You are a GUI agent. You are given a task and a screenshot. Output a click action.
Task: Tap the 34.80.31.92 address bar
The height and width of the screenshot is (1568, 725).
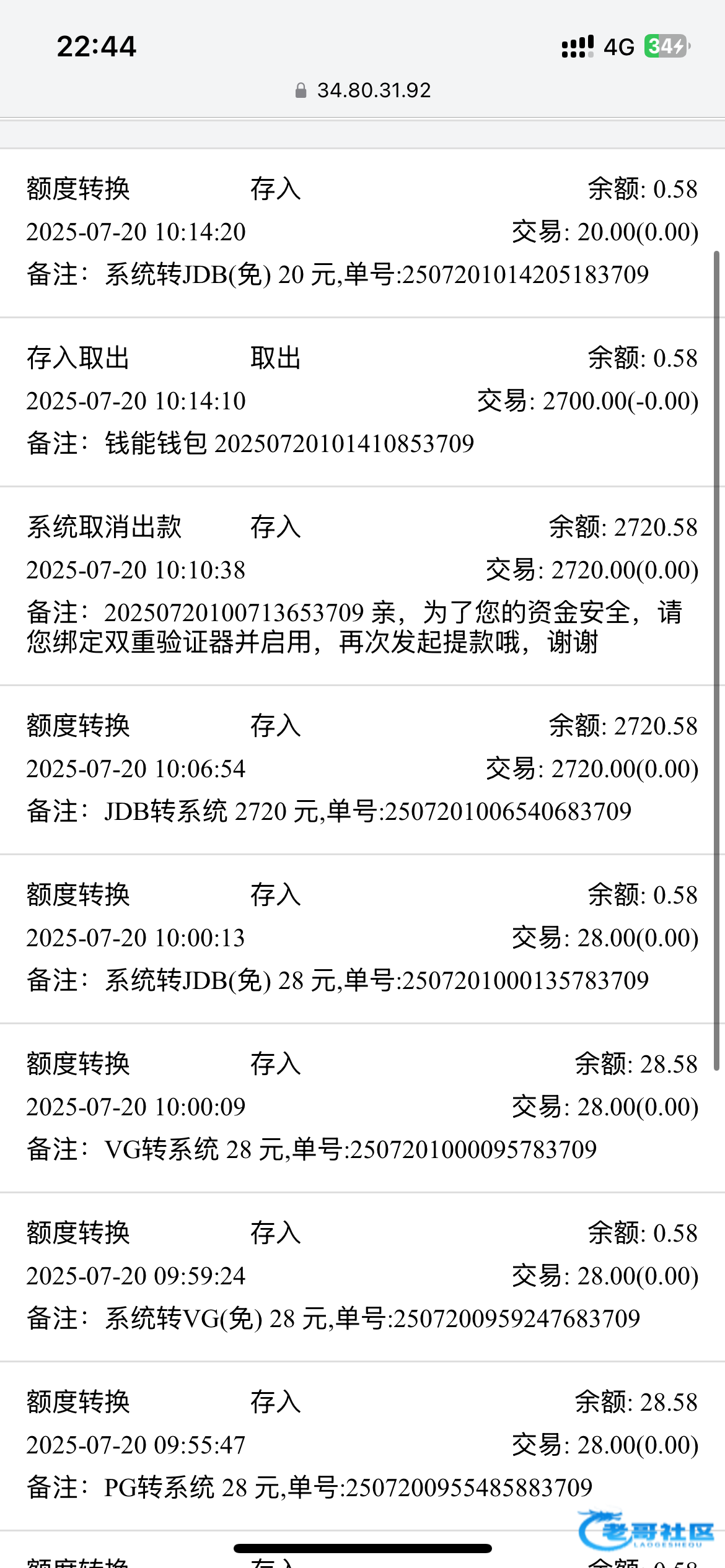[363, 90]
